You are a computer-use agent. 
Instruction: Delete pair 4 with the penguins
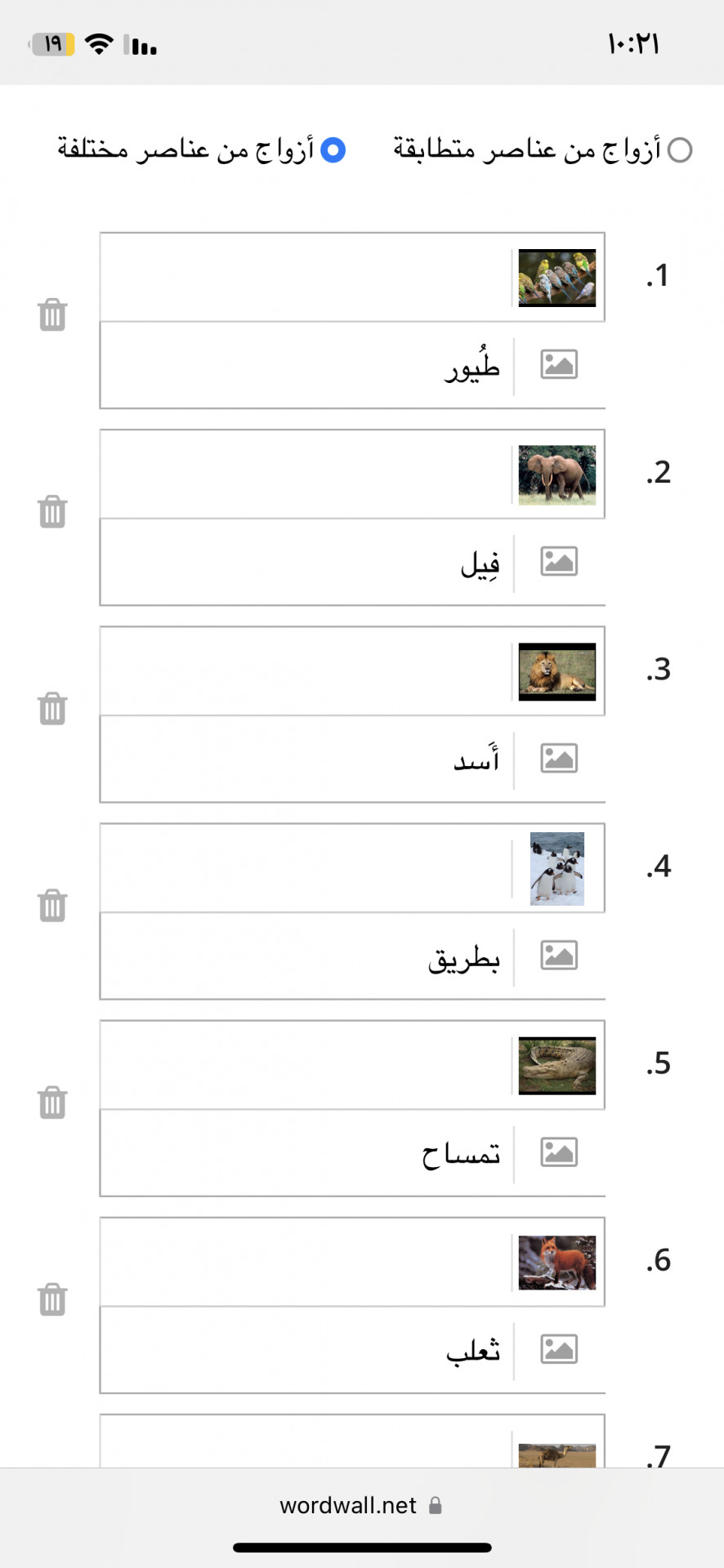52,906
